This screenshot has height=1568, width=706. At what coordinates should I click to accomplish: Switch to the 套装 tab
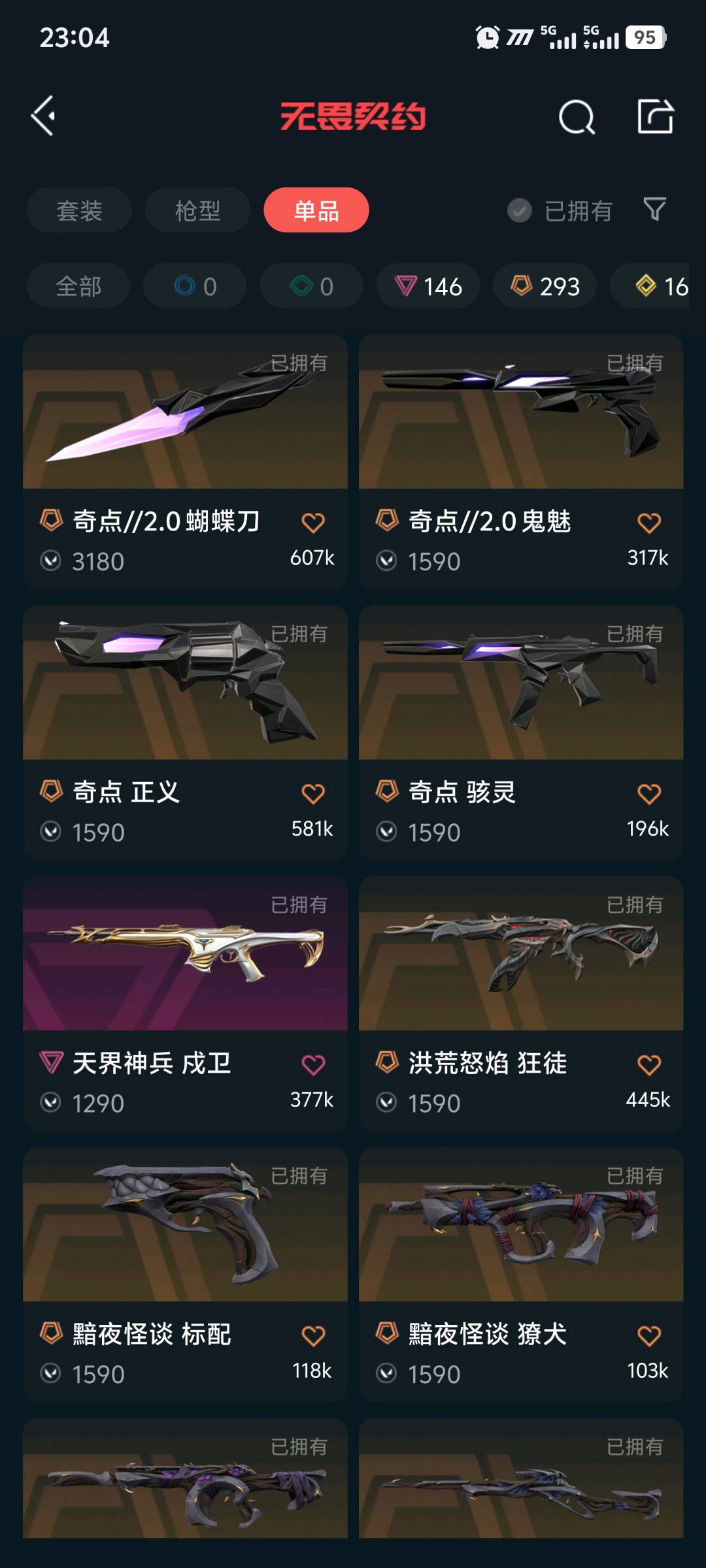tap(79, 210)
